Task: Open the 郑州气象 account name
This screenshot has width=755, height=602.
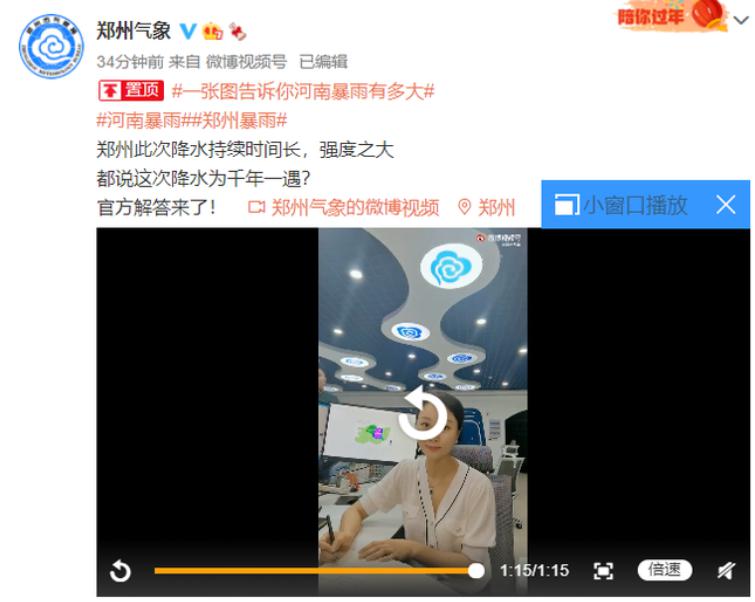Action: (x=133, y=32)
